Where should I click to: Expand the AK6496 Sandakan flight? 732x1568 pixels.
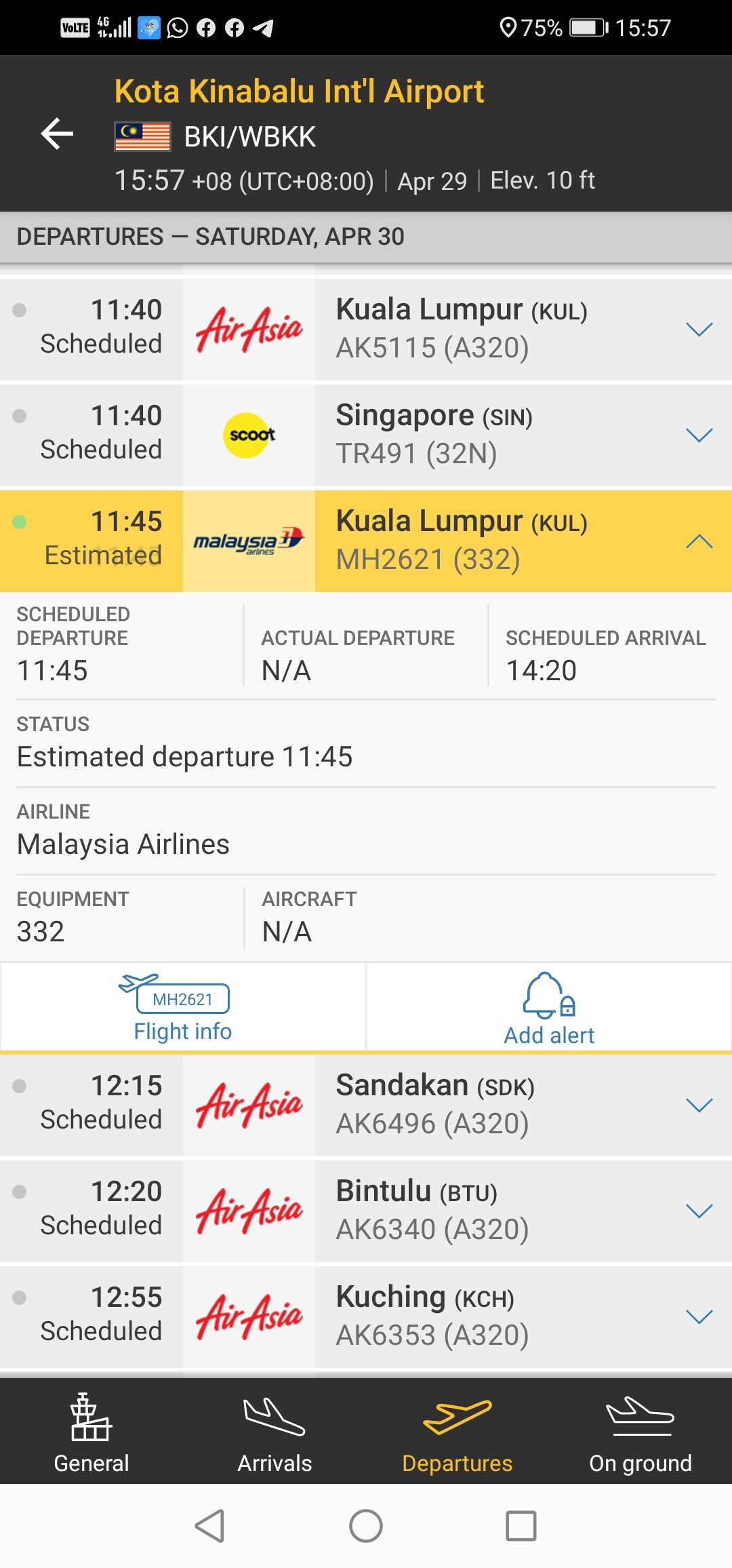[x=699, y=1105]
